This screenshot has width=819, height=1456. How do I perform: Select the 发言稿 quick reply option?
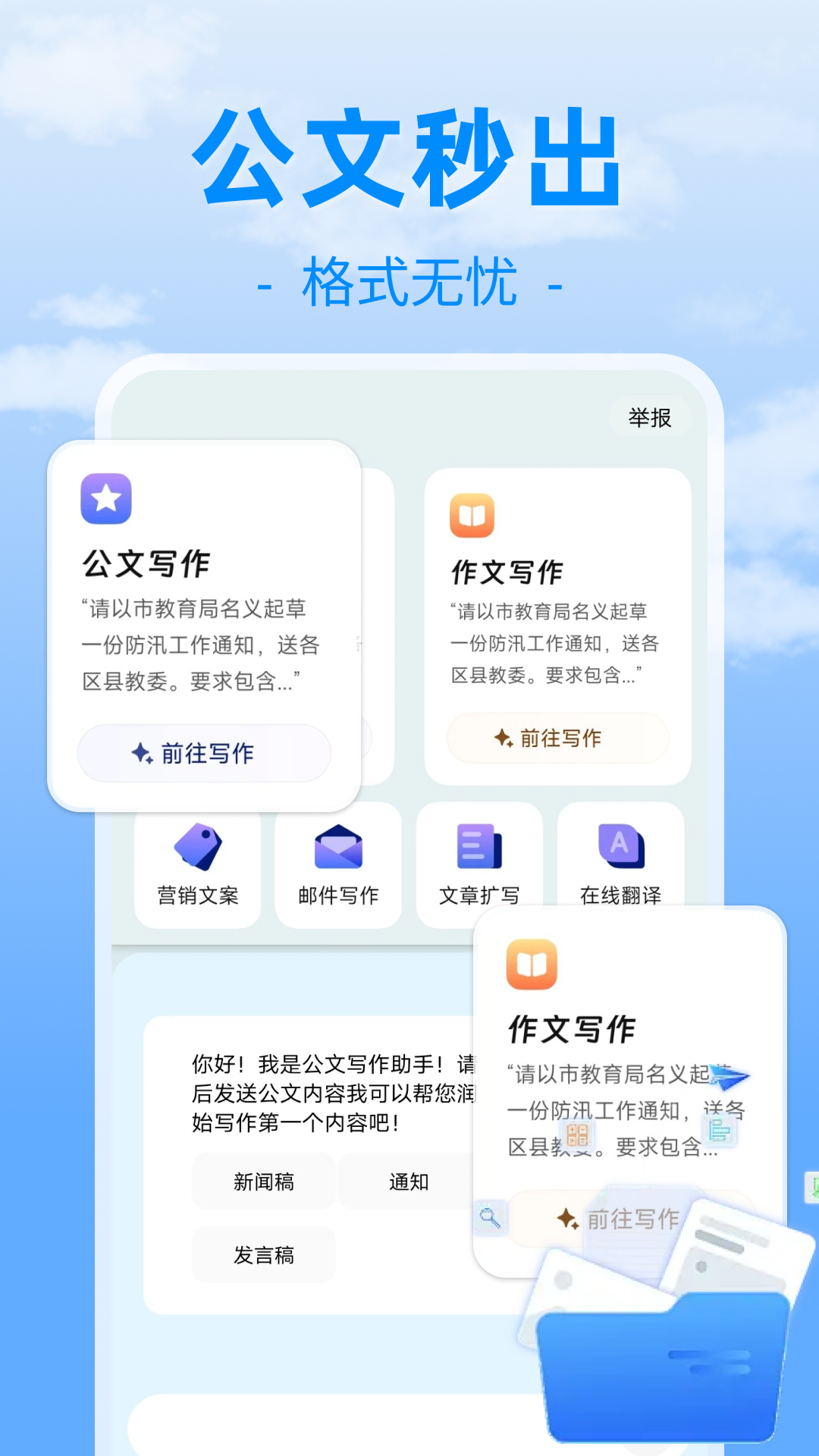[263, 1255]
